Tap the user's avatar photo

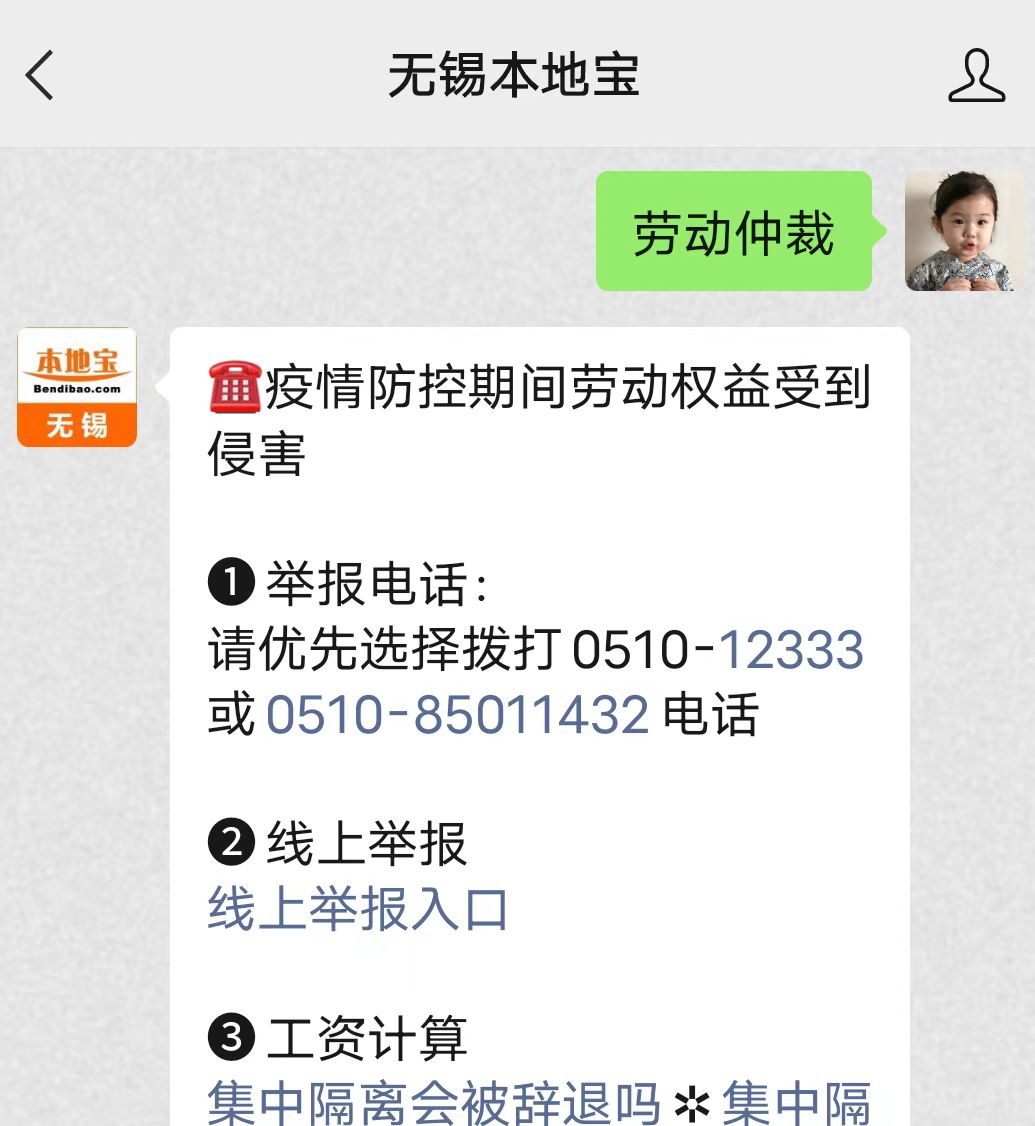pyautogui.click(x=963, y=231)
